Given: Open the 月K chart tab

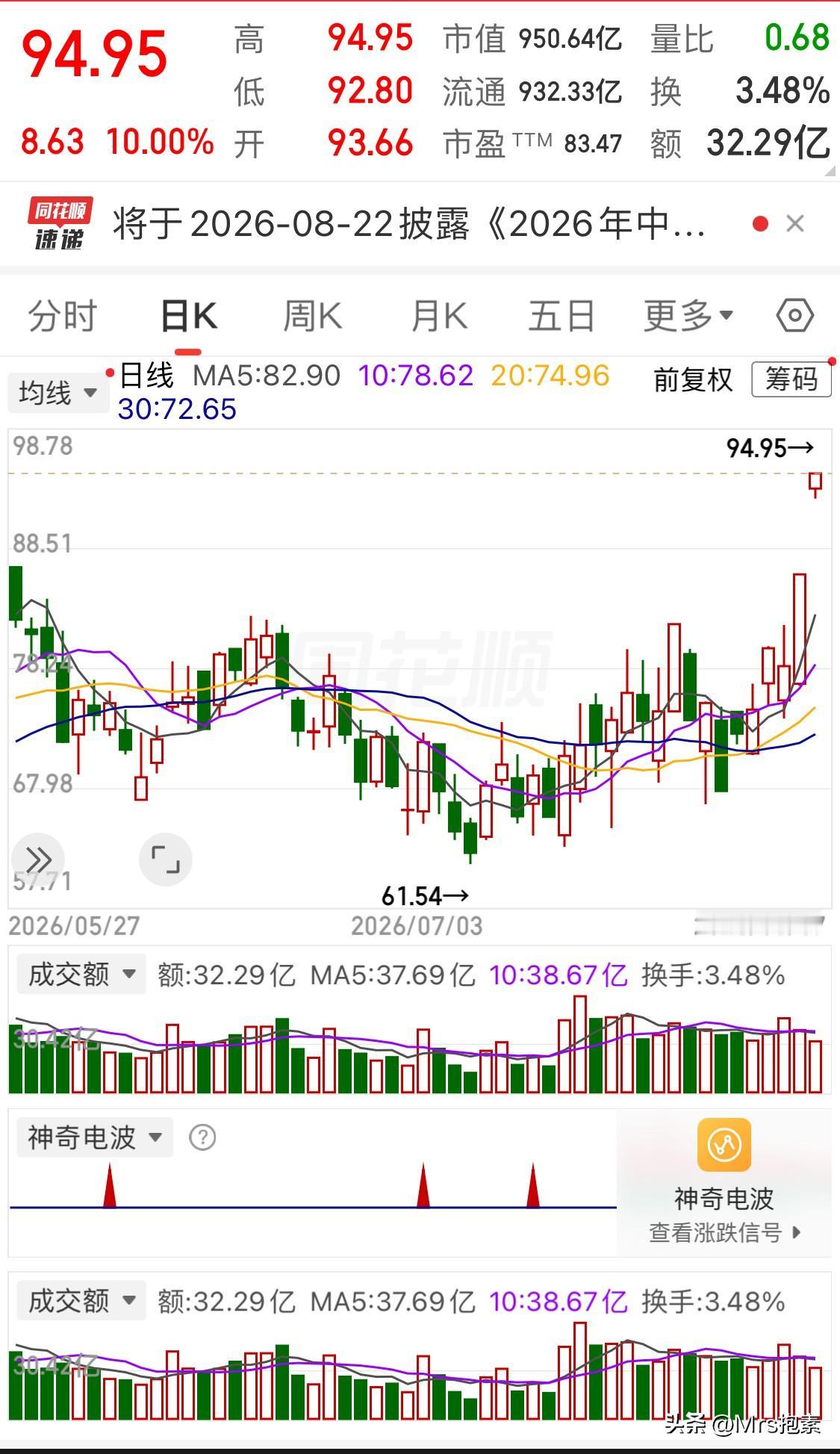Looking at the screenshot, I should pos(439,316).
